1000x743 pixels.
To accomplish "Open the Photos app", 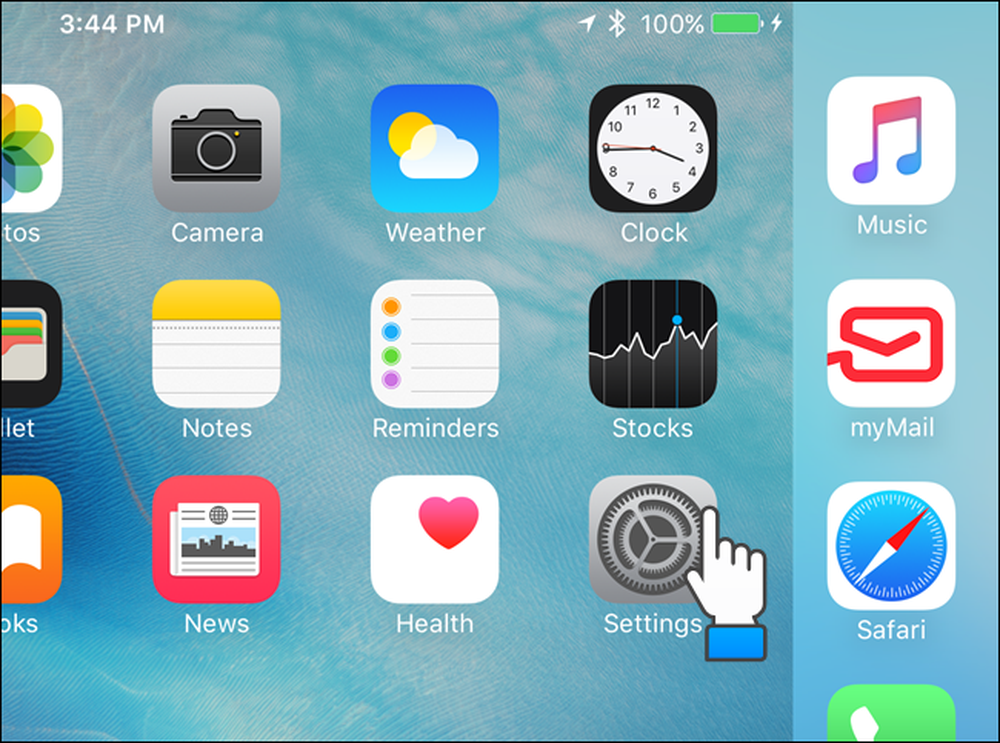I will [x=30, y=149].
